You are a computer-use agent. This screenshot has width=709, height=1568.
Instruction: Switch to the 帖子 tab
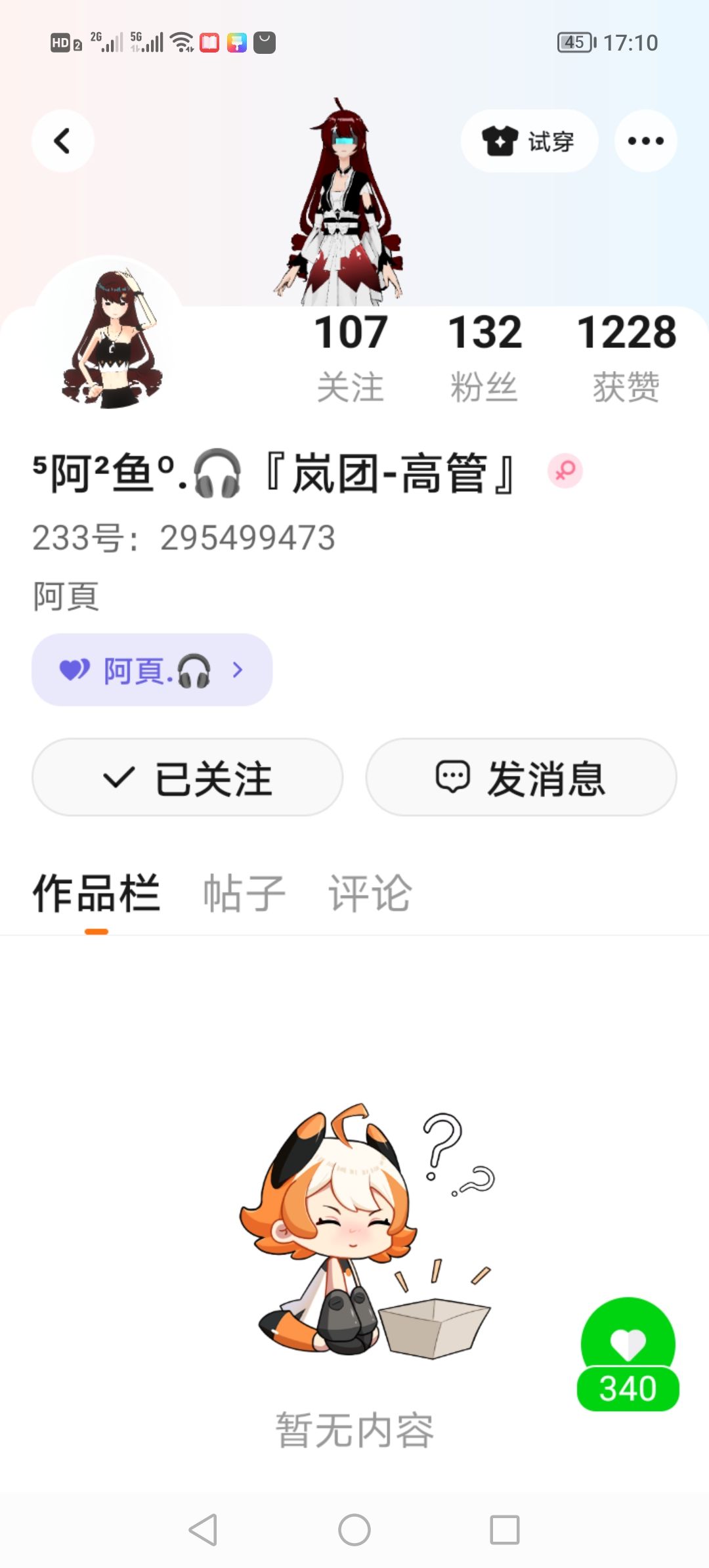[x=244, y=893]
